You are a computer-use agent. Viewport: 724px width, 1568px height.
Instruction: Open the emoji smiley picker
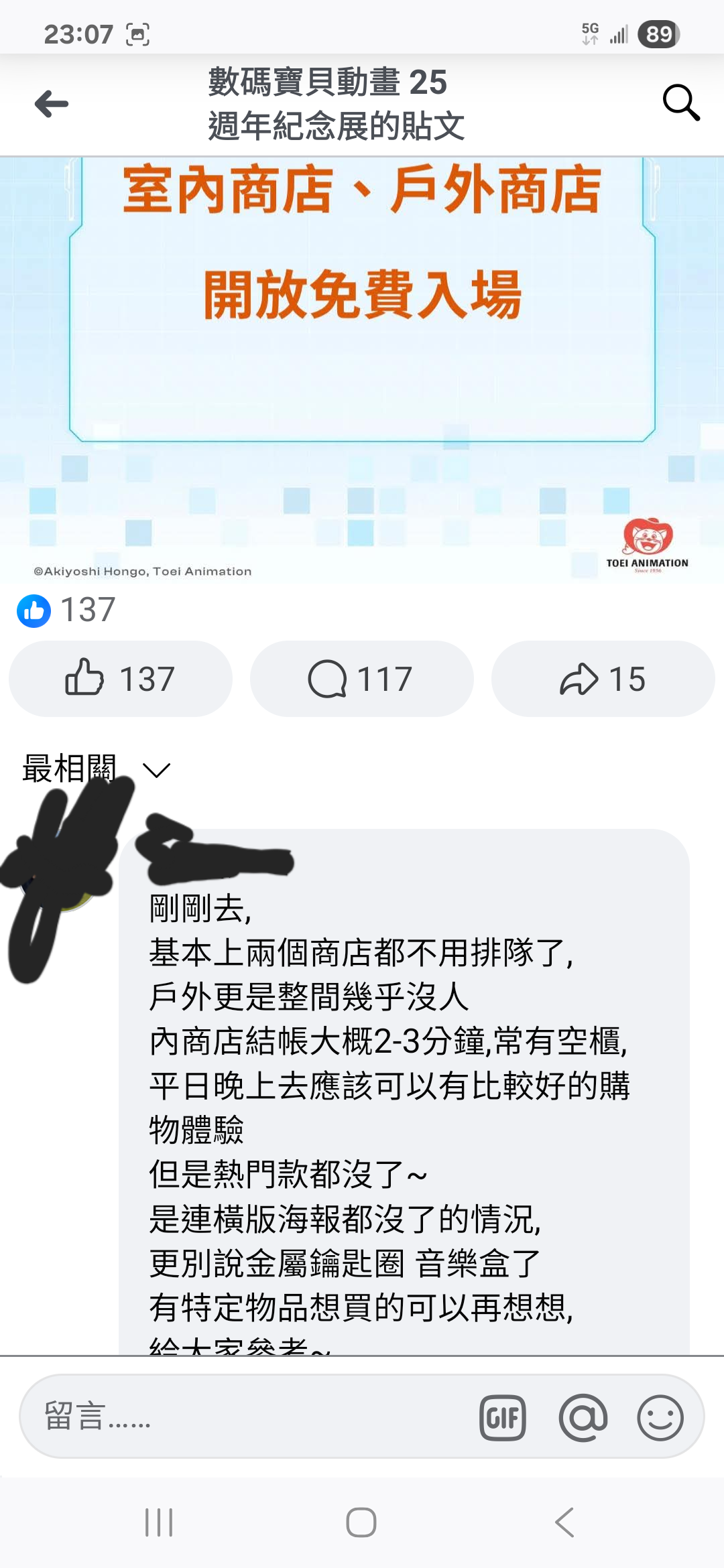(660, 1418)
